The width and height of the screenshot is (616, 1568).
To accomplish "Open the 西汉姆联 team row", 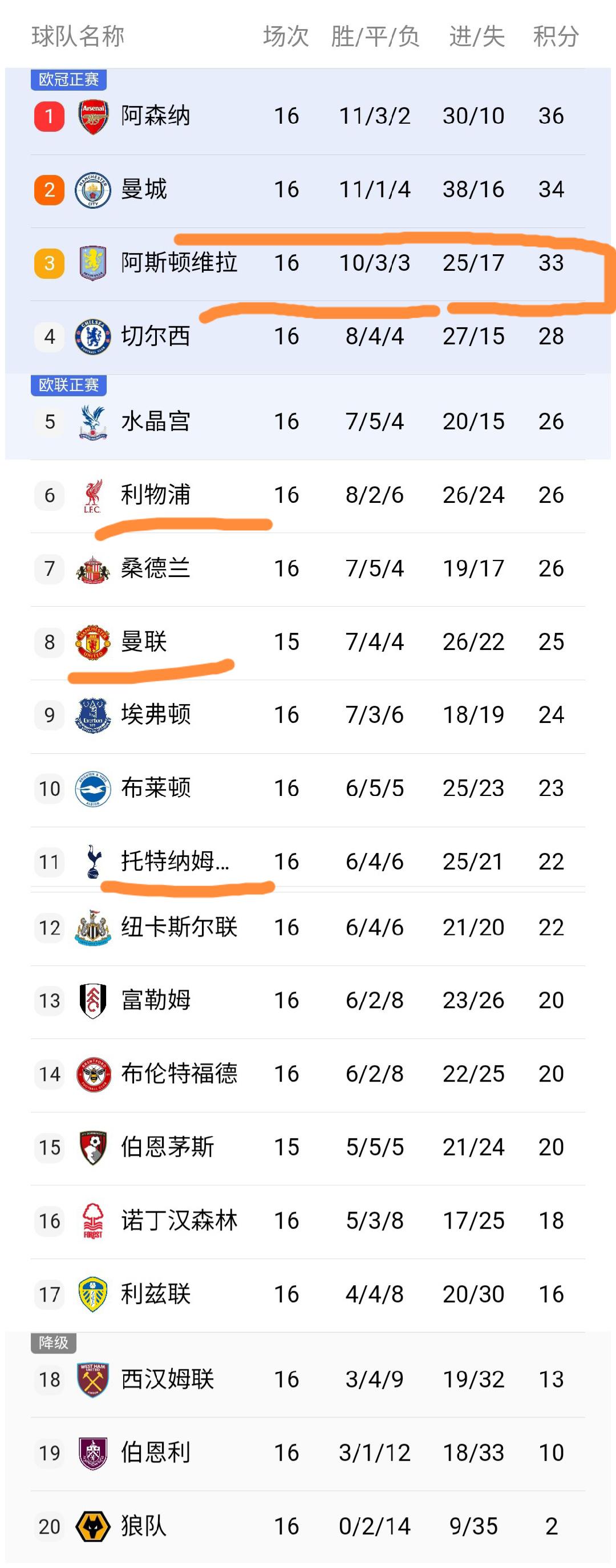I will click(167, 1379).
